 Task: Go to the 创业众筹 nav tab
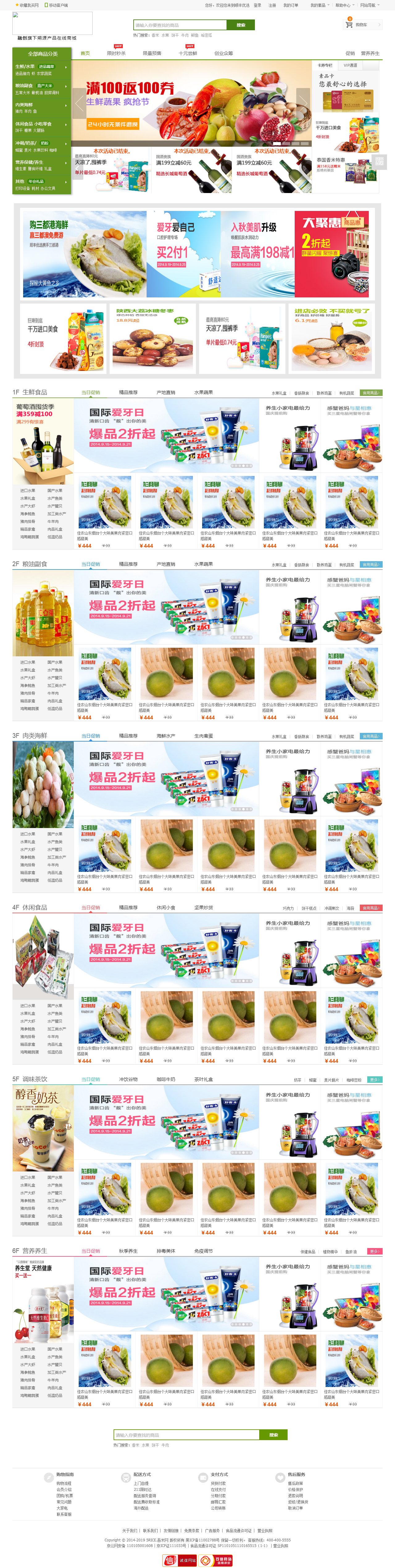pyautogui.click(x=223, y=53)
